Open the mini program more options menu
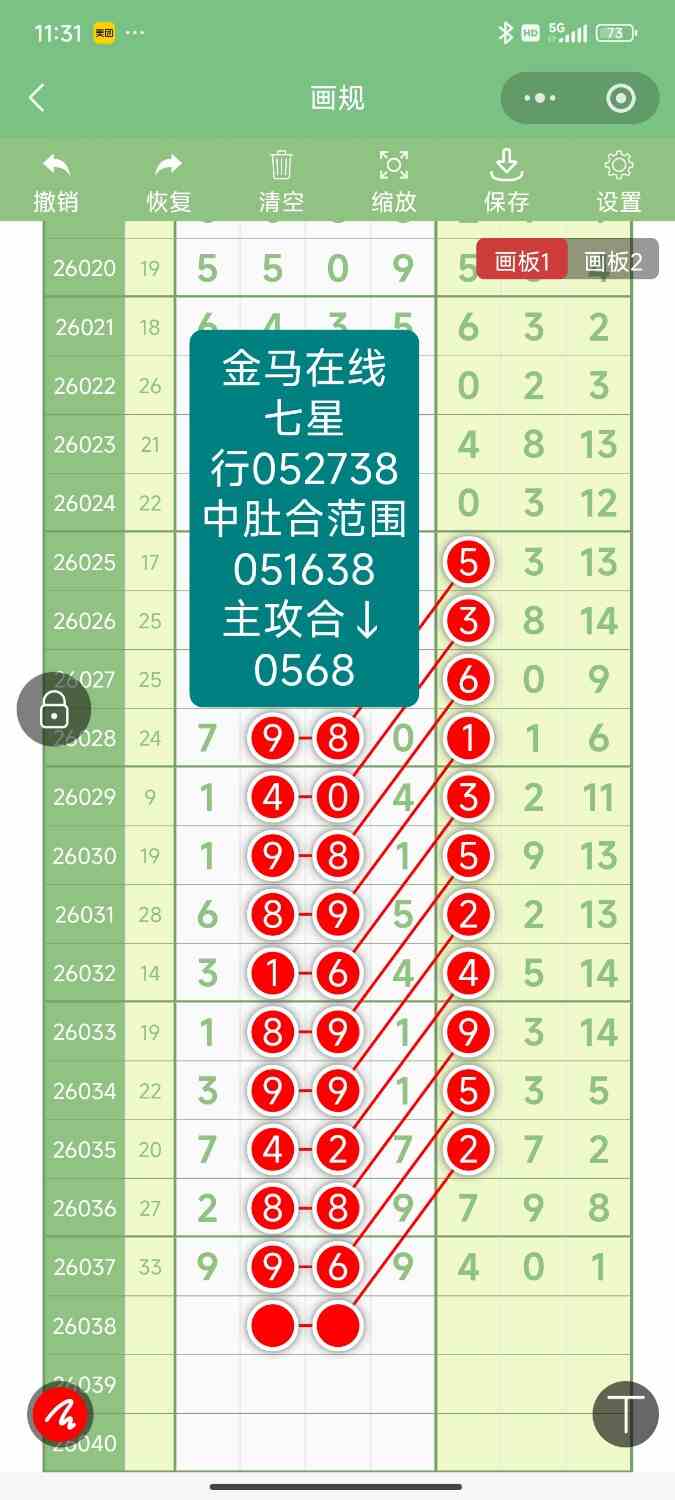Screen dimensions: 675x1500 [x=540, y=98]
